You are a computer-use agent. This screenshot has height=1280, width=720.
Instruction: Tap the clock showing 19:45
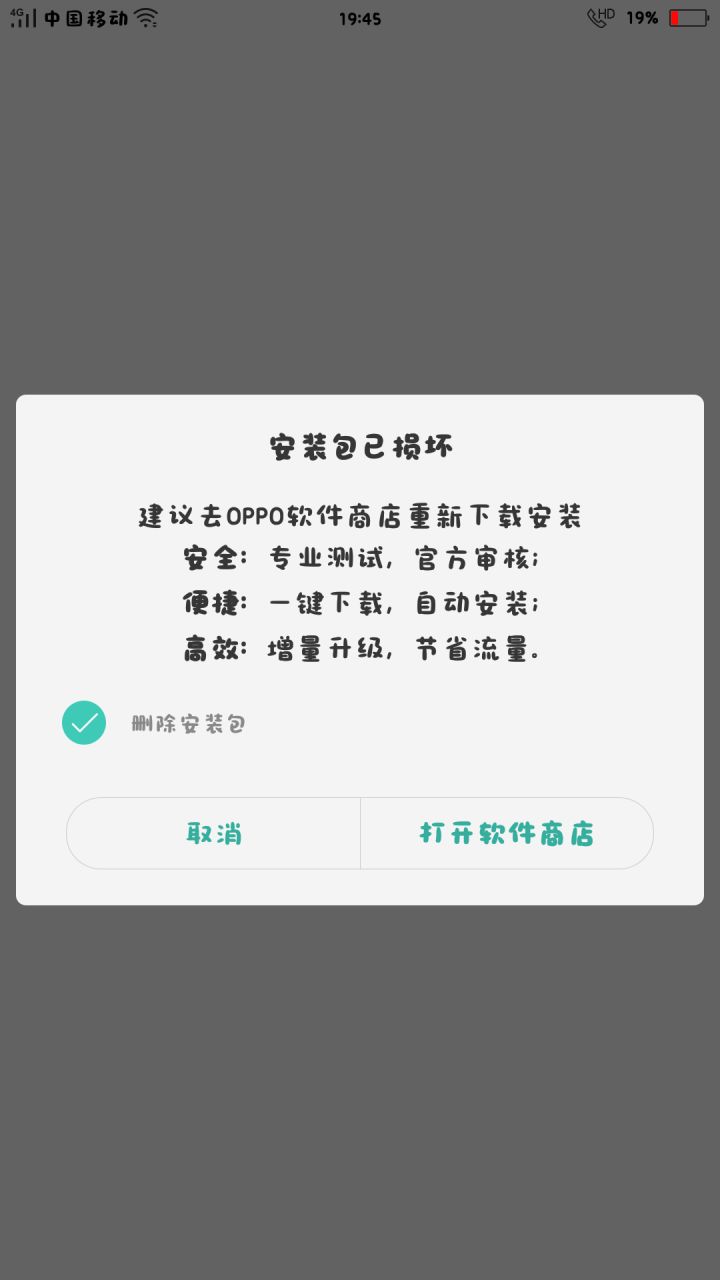(x=360, y=18)
